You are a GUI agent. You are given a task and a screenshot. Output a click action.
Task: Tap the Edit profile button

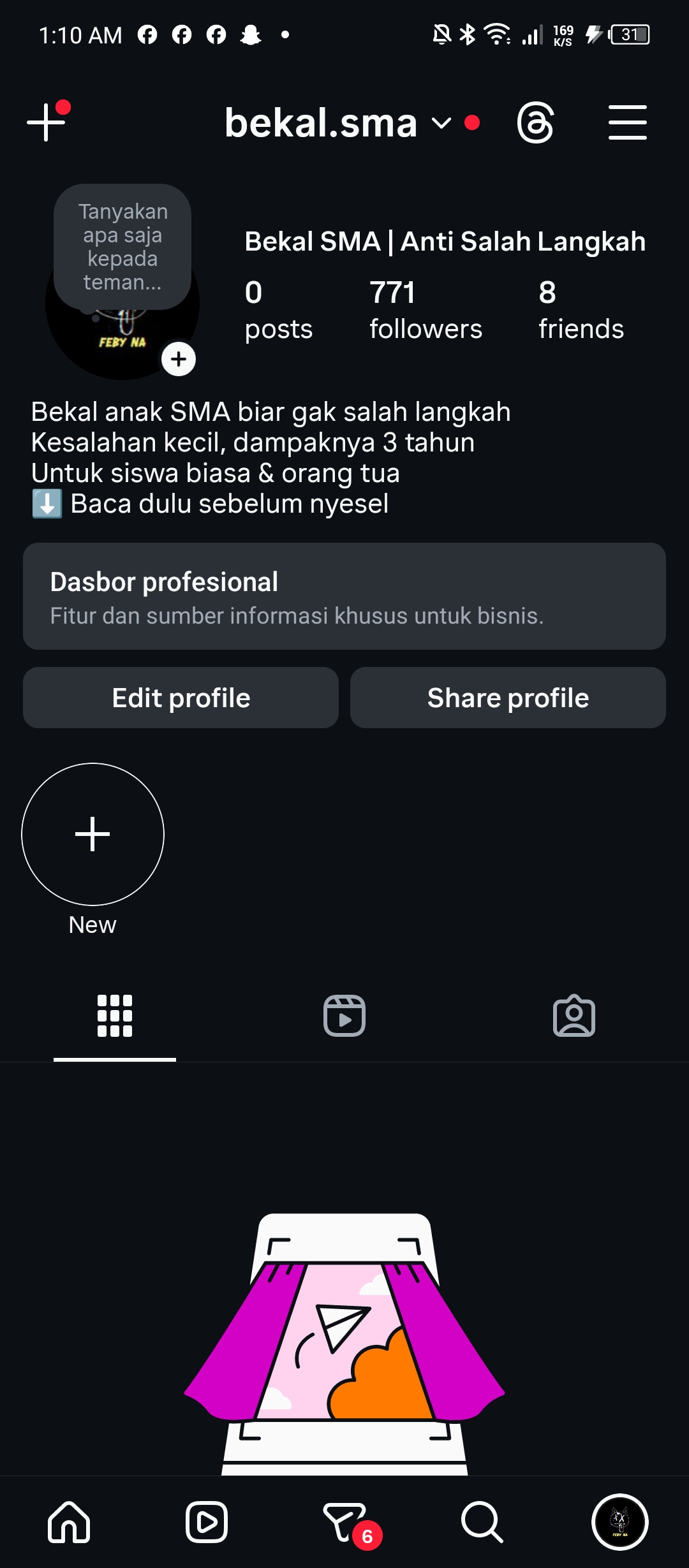(181, 698)
